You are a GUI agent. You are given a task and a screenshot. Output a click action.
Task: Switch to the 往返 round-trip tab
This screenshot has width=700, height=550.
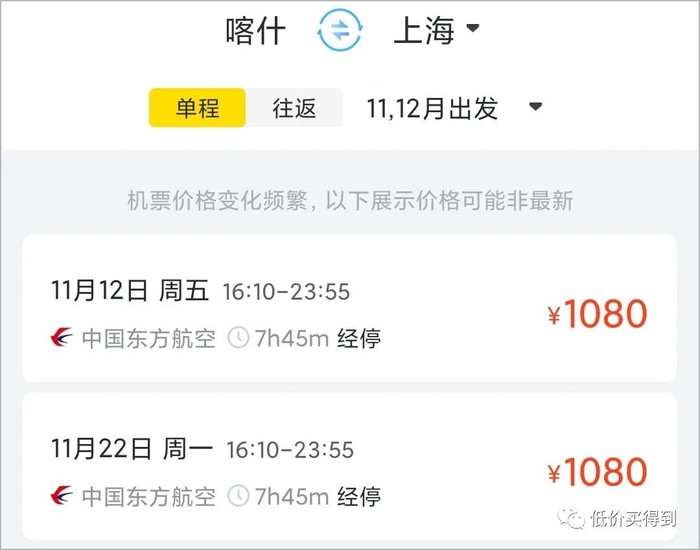coord(294,108)
